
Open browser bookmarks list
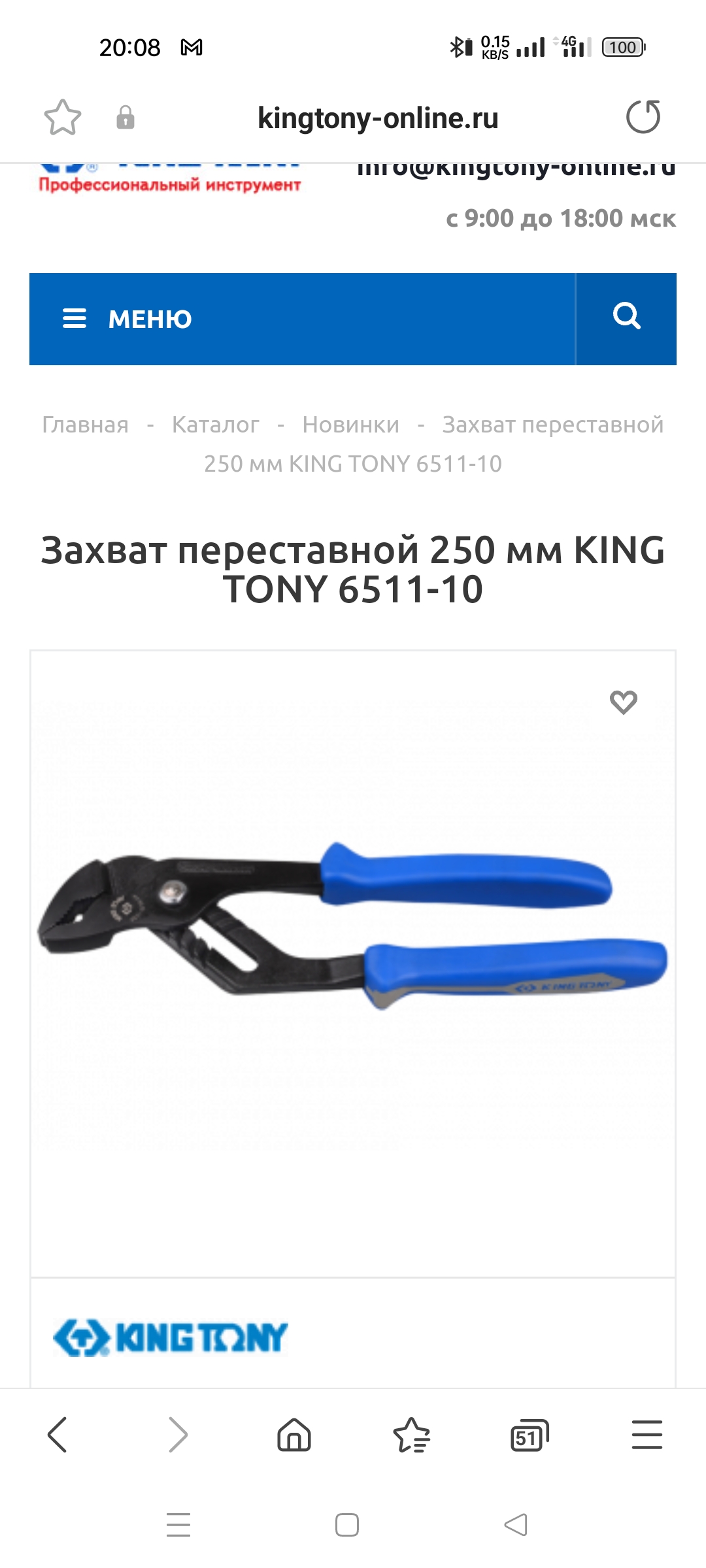[411, 1435]
